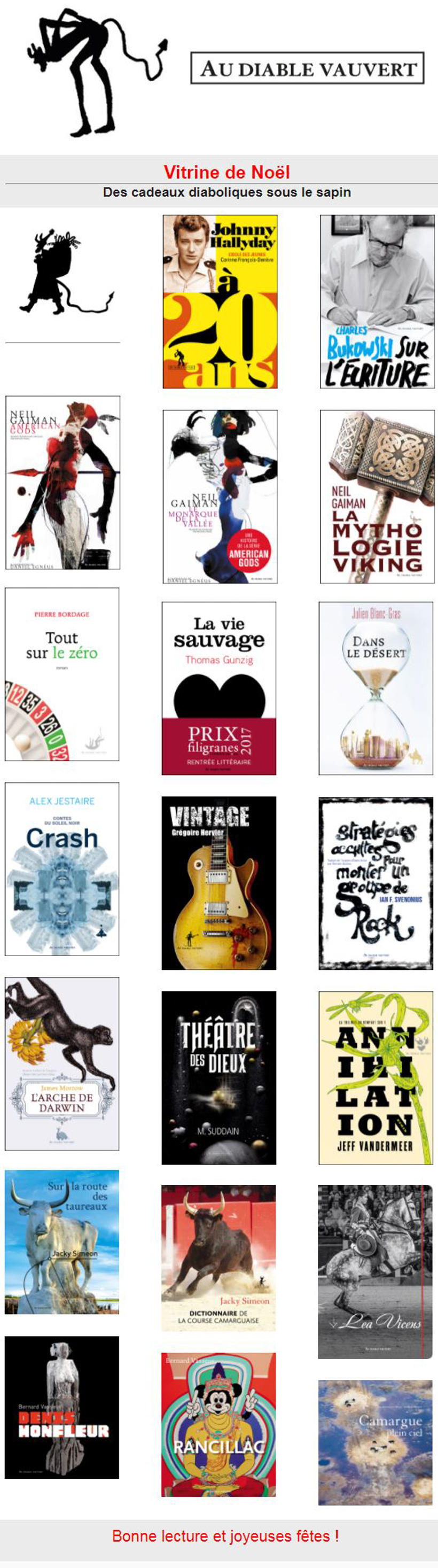Open Dans le désert by Julien Blanc-Gras
Viewport: 438px width, 1568px height.
(376, 688)
